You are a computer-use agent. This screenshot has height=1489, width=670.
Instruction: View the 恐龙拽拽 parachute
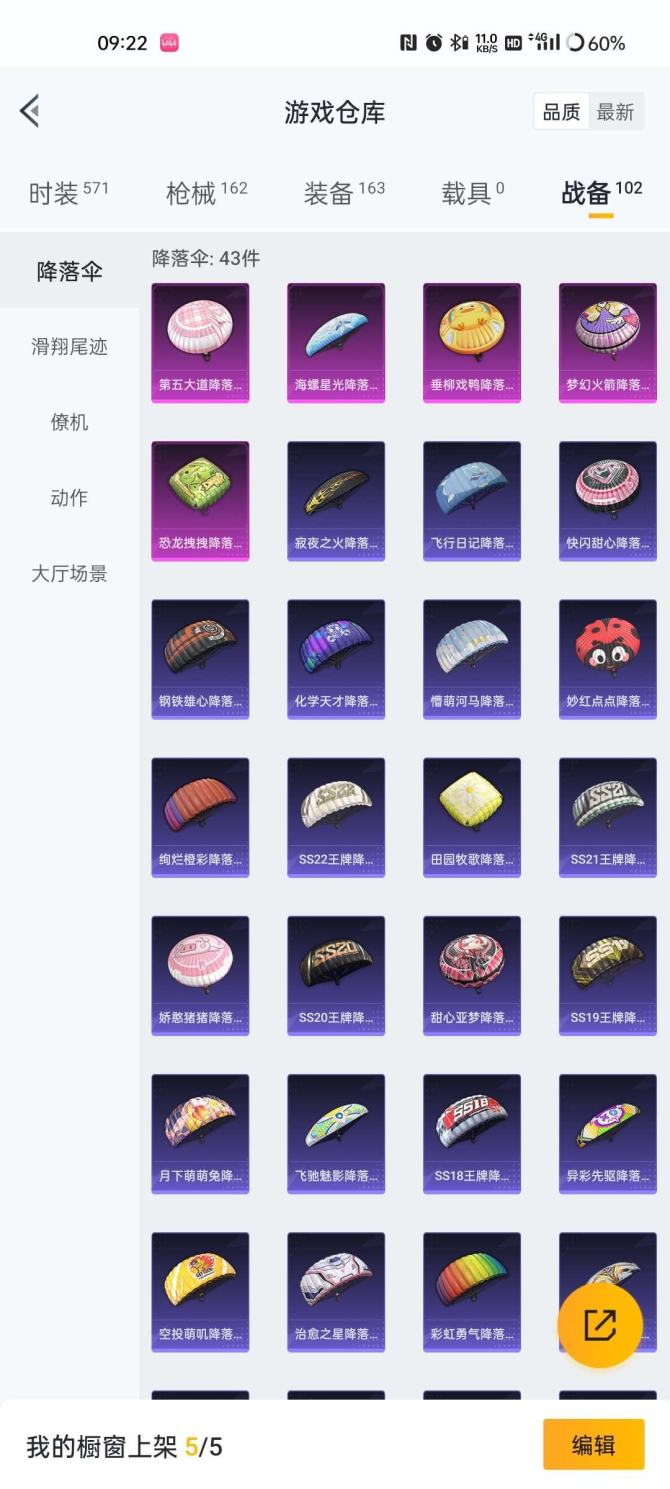[200, 500]
